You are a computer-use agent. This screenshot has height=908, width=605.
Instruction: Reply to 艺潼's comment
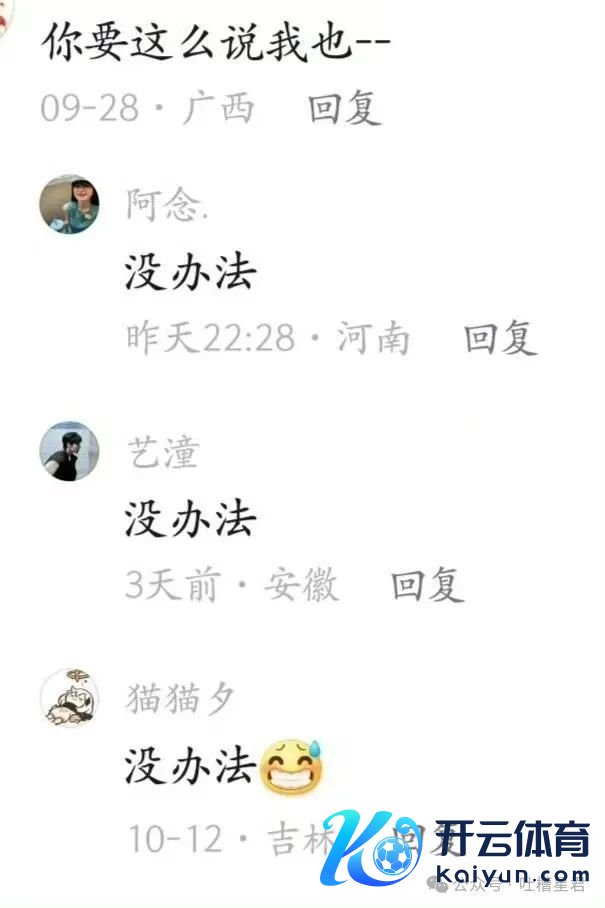[427, 585]
